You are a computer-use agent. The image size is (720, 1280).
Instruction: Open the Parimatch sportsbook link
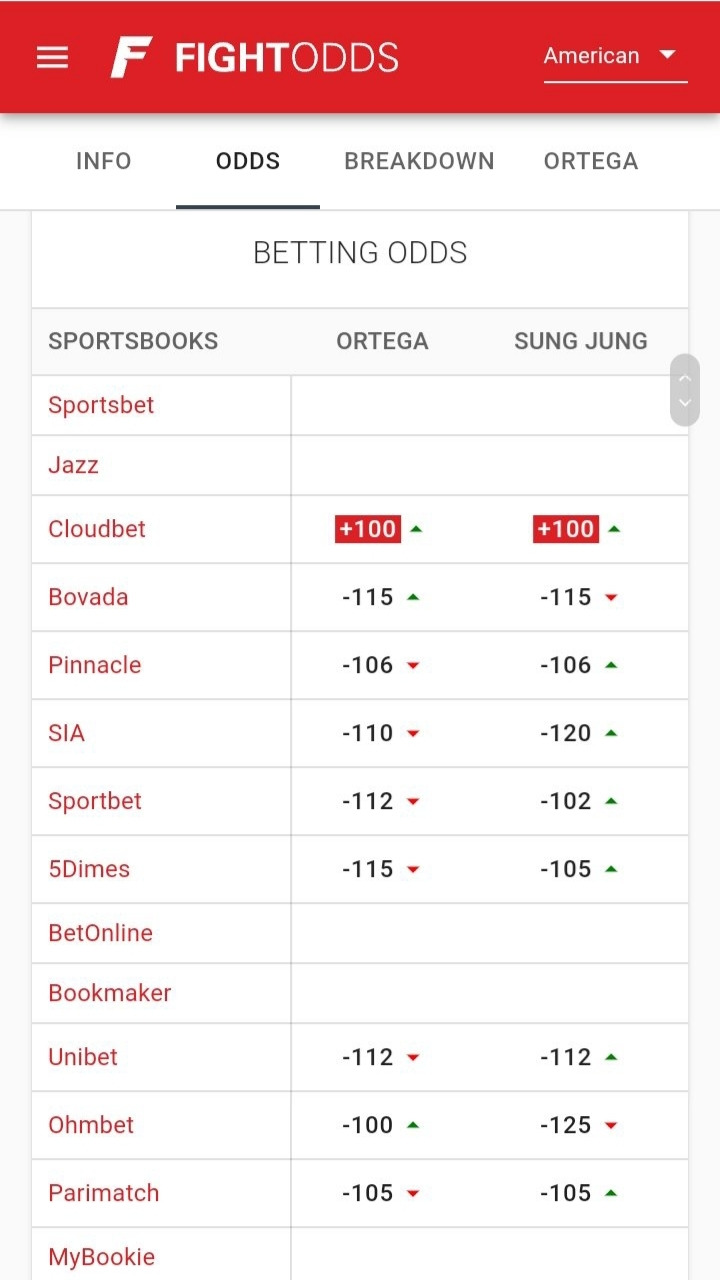103,1193
